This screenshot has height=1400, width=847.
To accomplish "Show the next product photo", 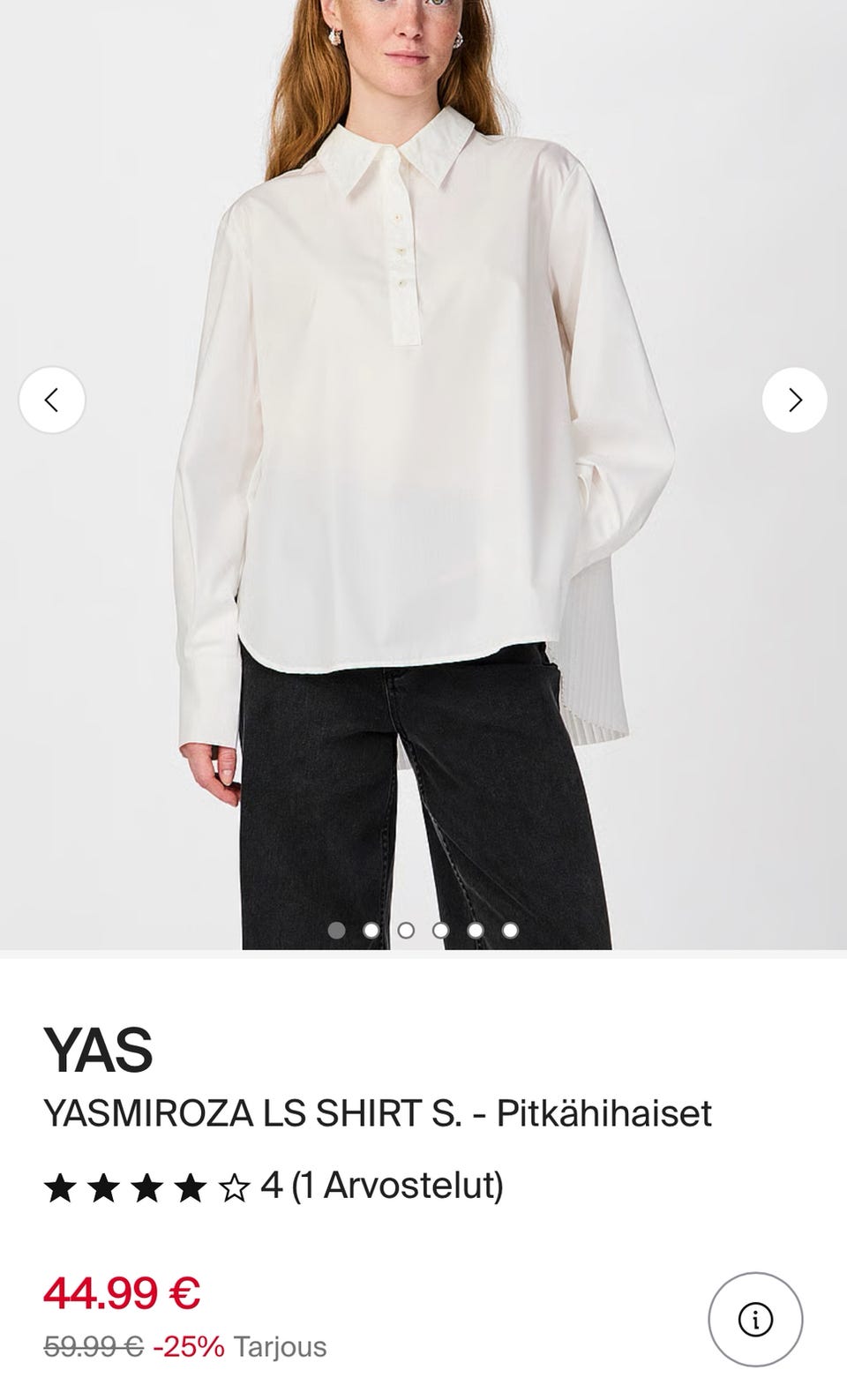I will pyautogui.click(x=794, y=400).
